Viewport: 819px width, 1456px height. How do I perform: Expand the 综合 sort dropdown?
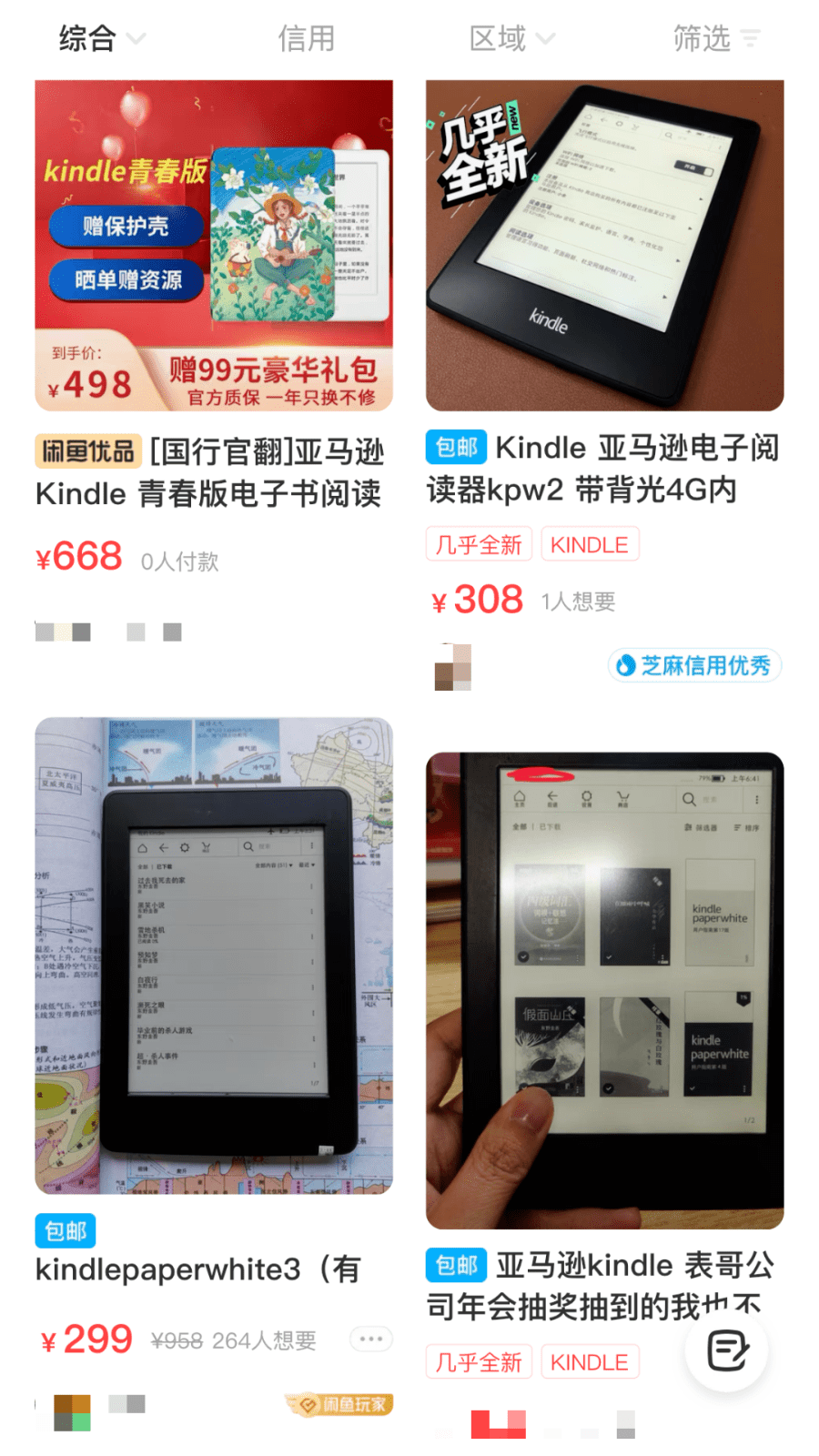(x=101, y=38)
